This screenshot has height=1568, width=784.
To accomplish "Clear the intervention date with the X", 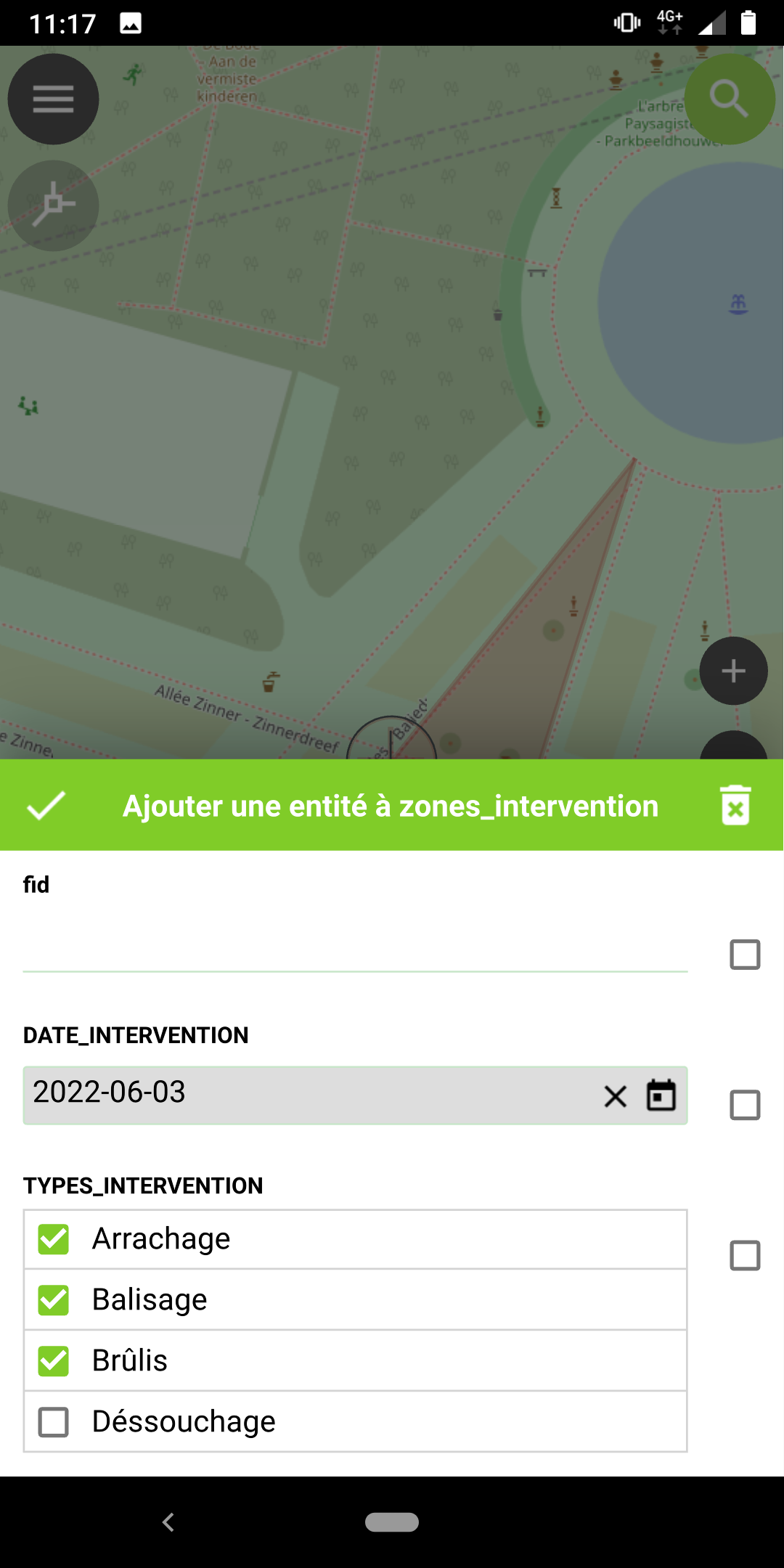I will tap(614, 1096).
